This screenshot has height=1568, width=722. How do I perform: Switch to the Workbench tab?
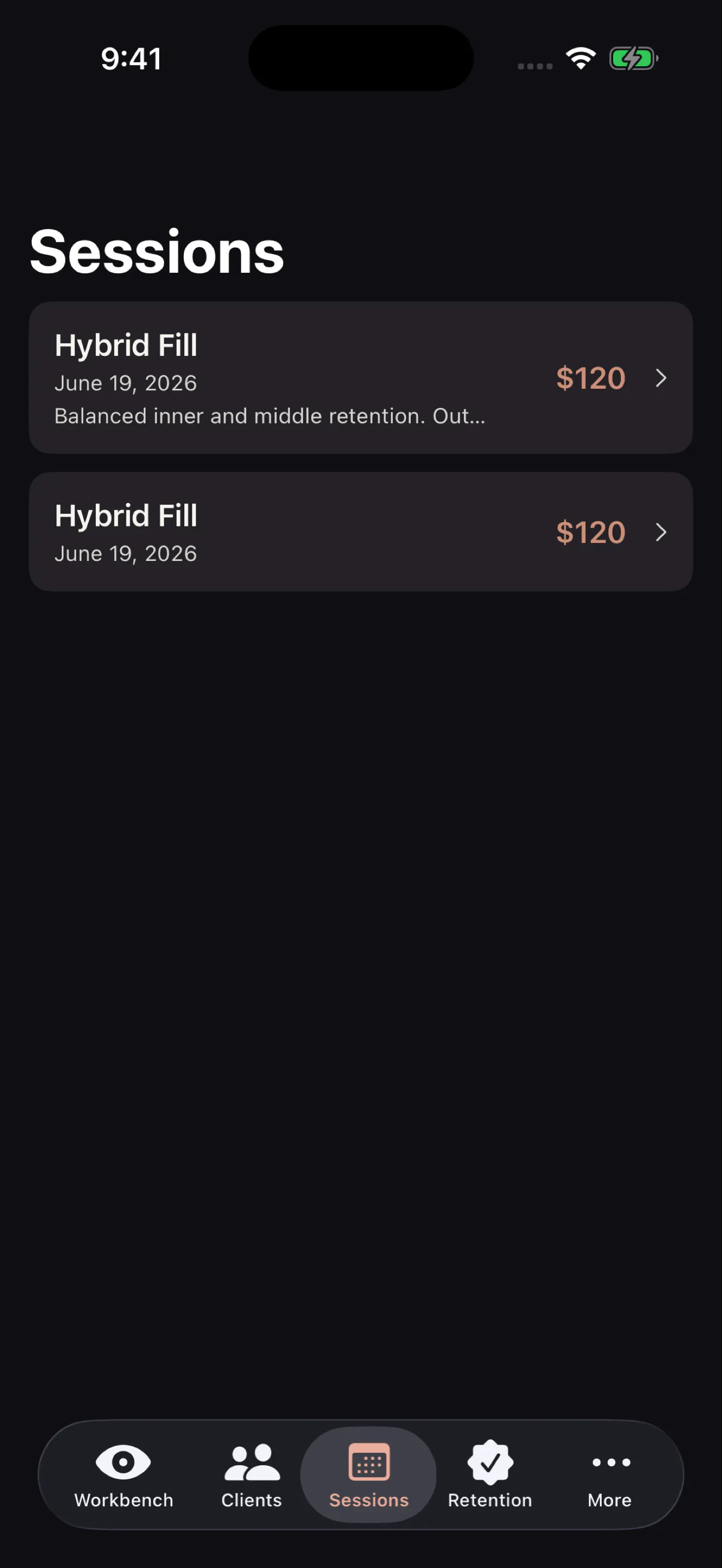(124, 1475)
